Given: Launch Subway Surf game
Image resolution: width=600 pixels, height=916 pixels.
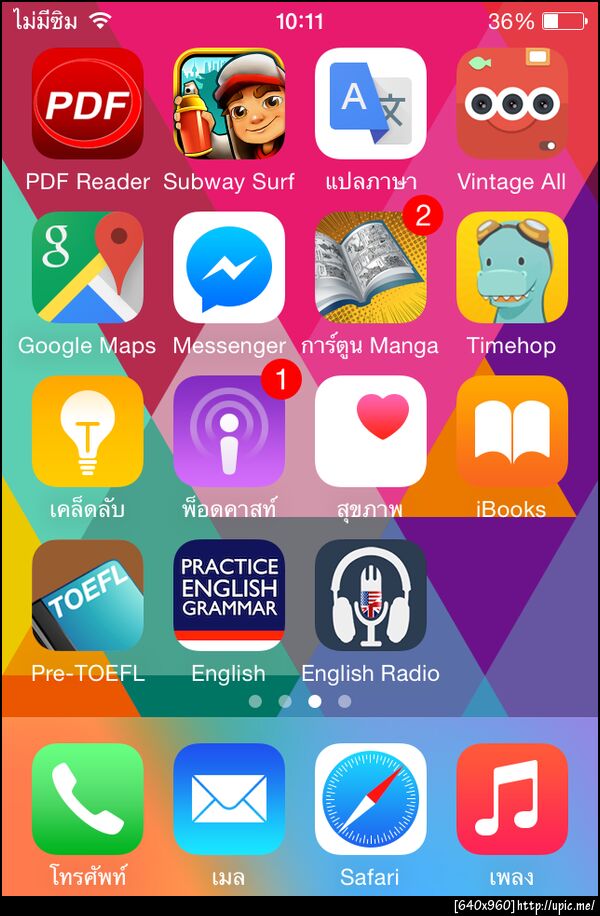Looking at the screenshot, I should [229, 104].
